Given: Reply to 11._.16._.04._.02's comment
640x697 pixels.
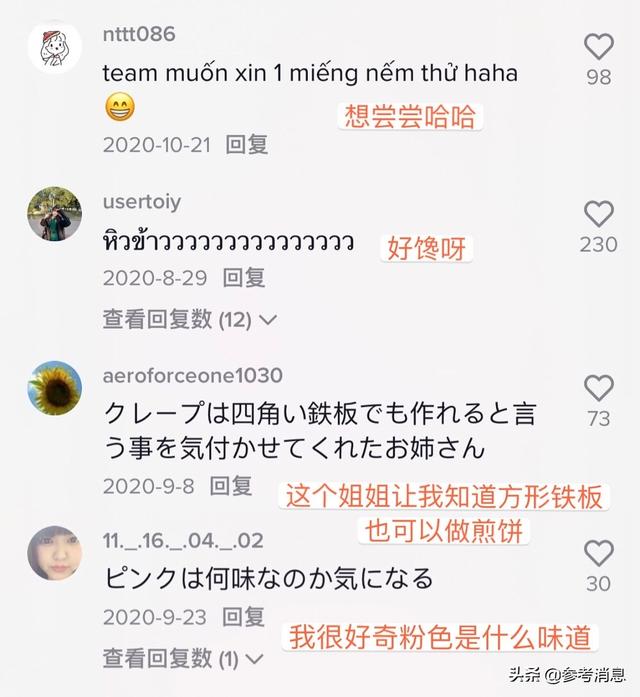Looking at the screenshot, I should pyautogui.click(x=244, y=616).
